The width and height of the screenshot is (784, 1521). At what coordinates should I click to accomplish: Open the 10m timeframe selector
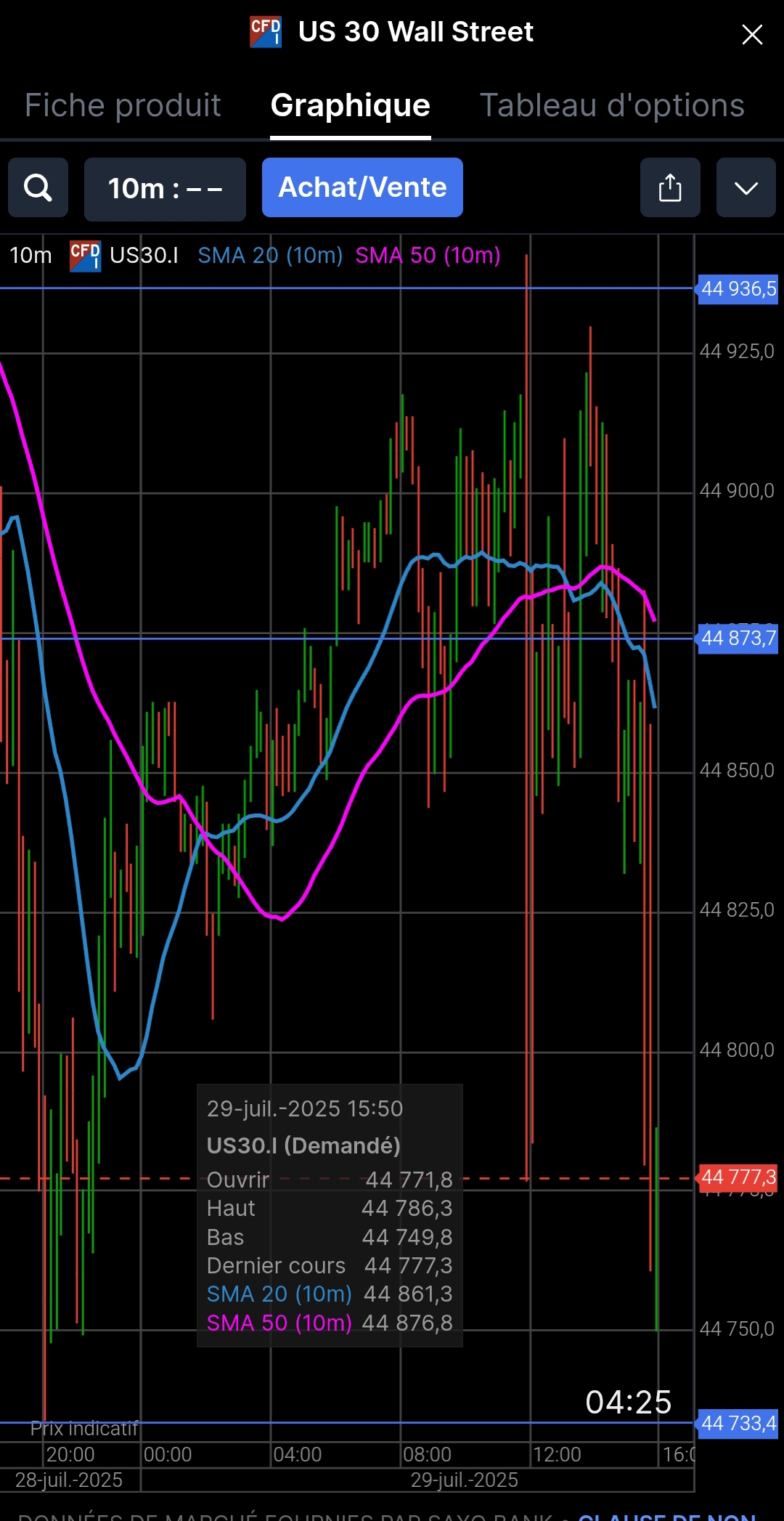(x=165, y=189)
